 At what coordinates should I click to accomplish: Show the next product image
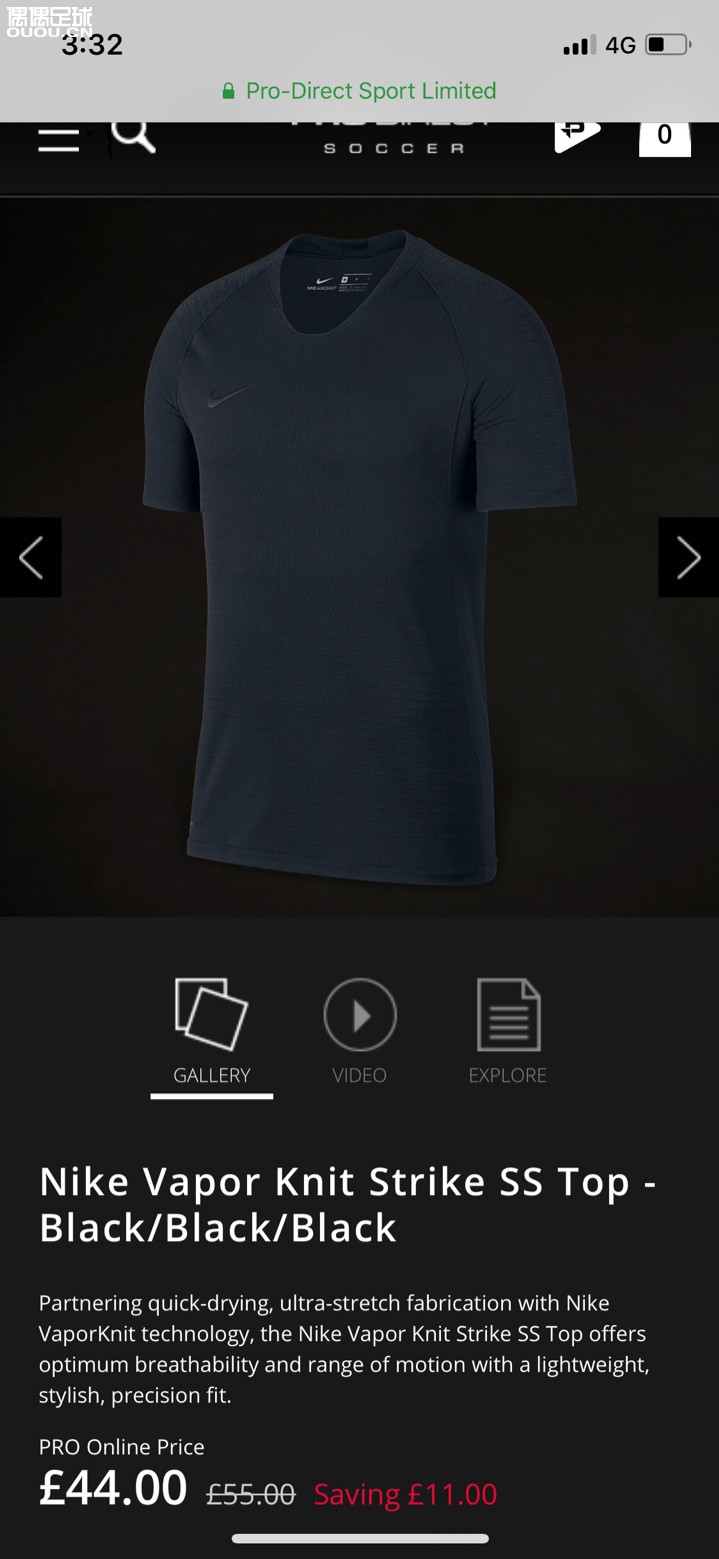coord(688,557)
